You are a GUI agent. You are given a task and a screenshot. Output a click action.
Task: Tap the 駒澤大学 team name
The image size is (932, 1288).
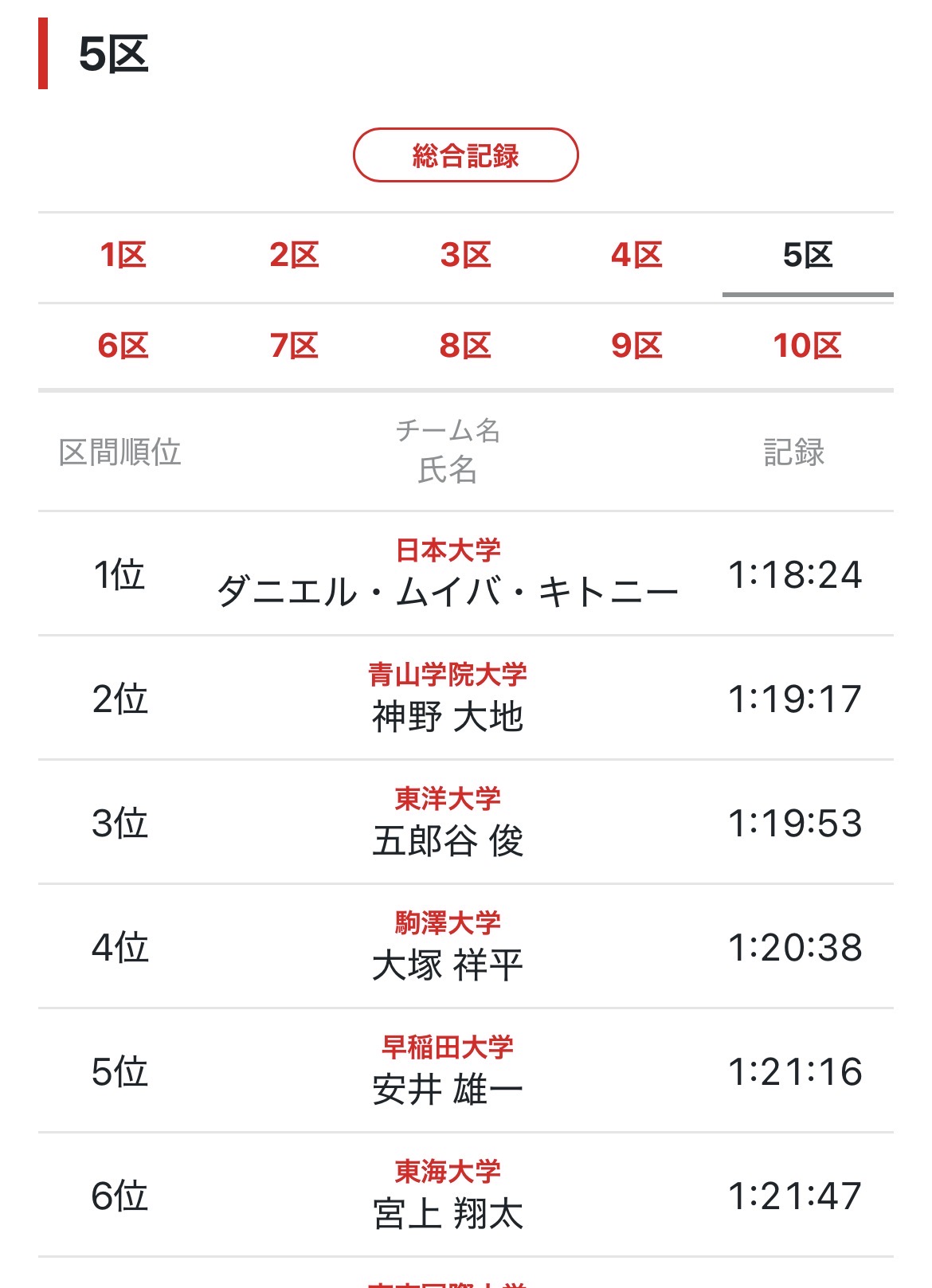click(x=448, y=923)
